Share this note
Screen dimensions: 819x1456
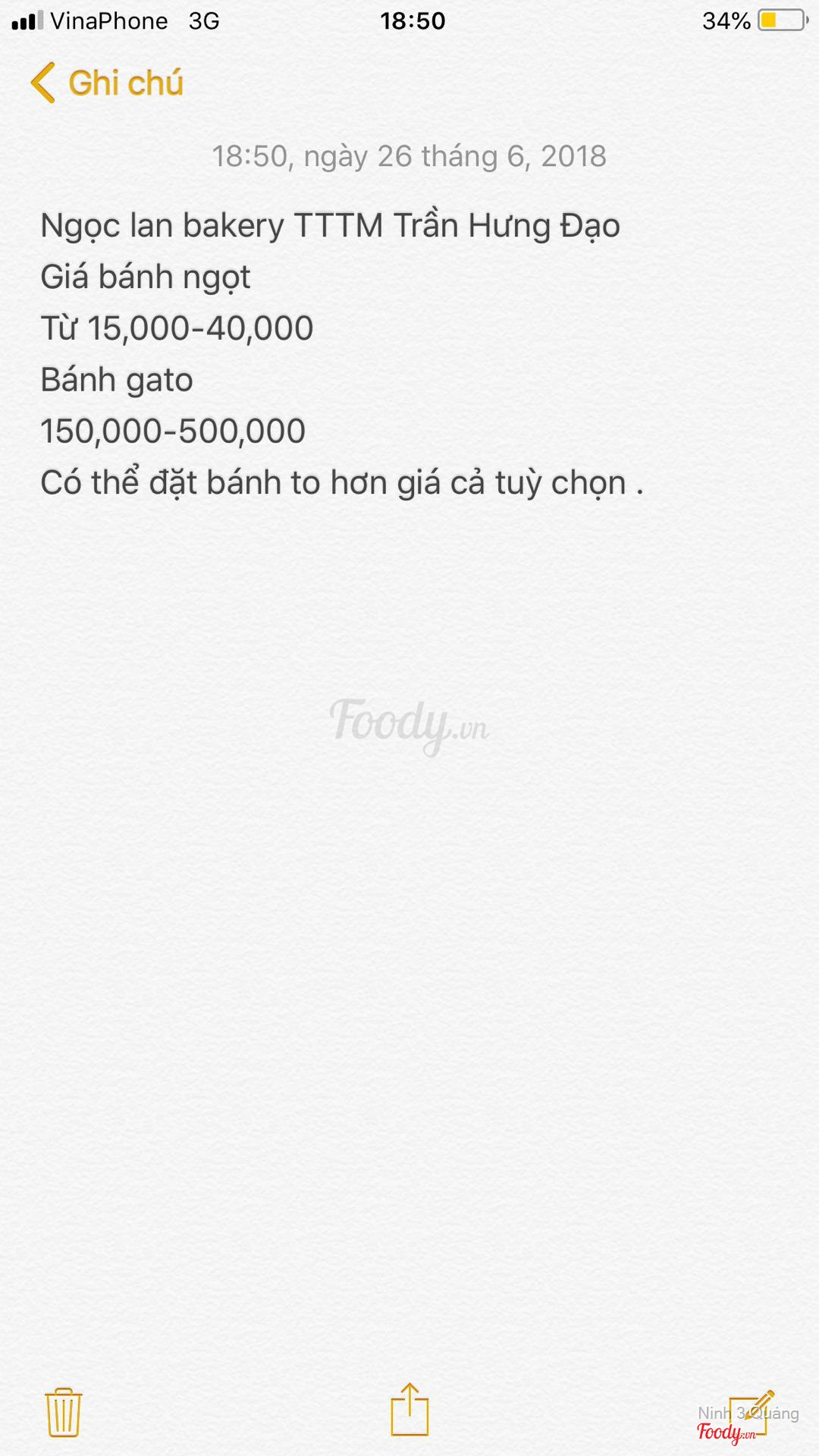(x=409, y=1410)
